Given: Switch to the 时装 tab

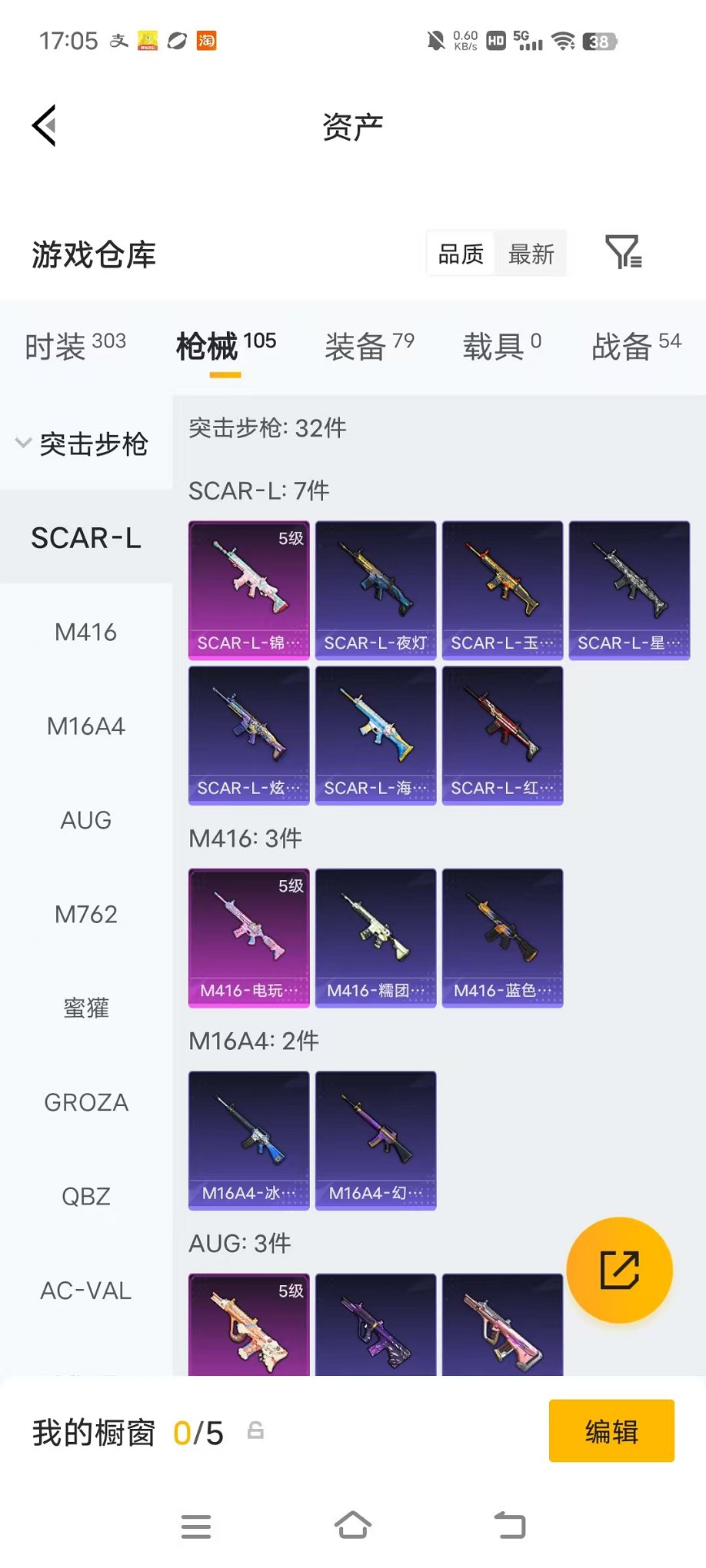Looking at the screenshot, I should (x=75, y=346).
